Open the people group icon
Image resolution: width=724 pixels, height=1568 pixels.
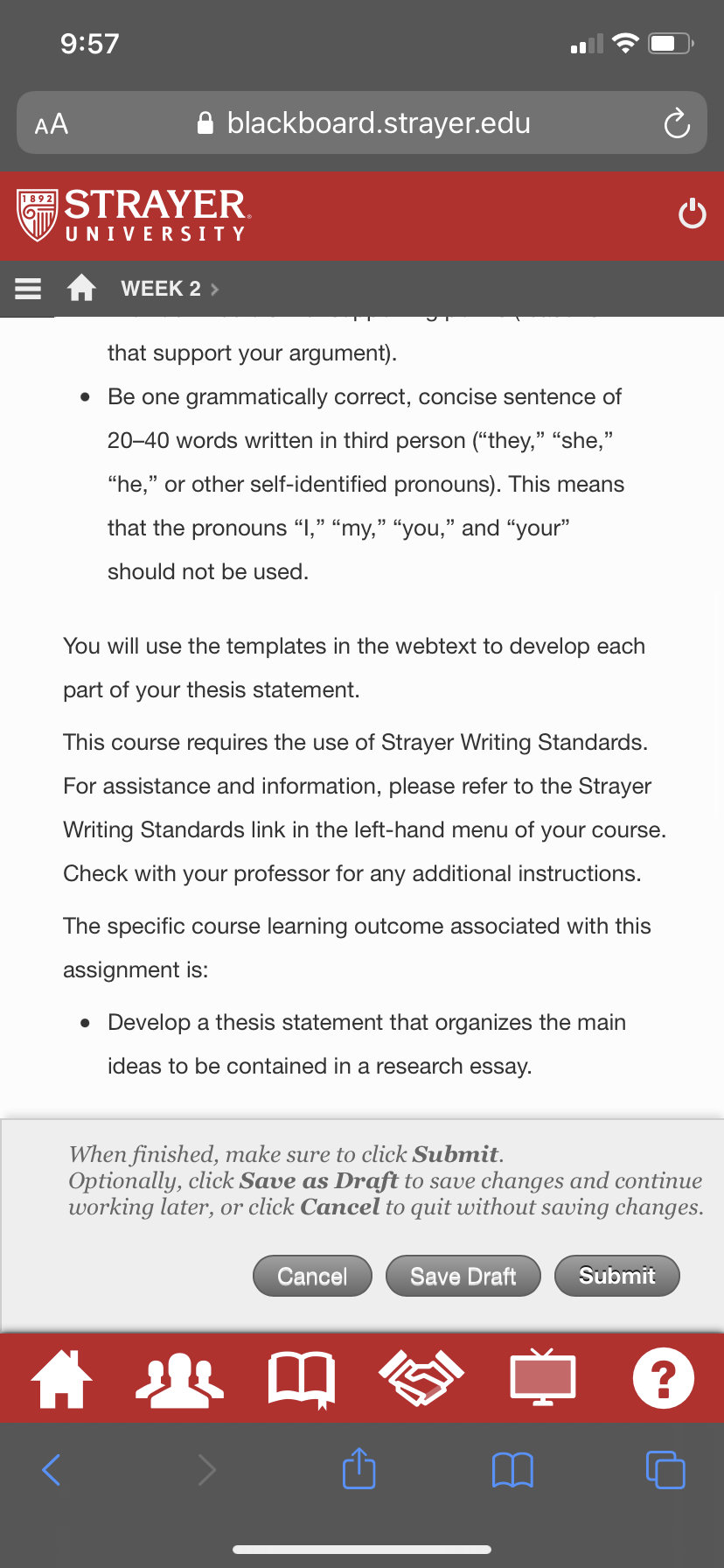click(180, 1380)
